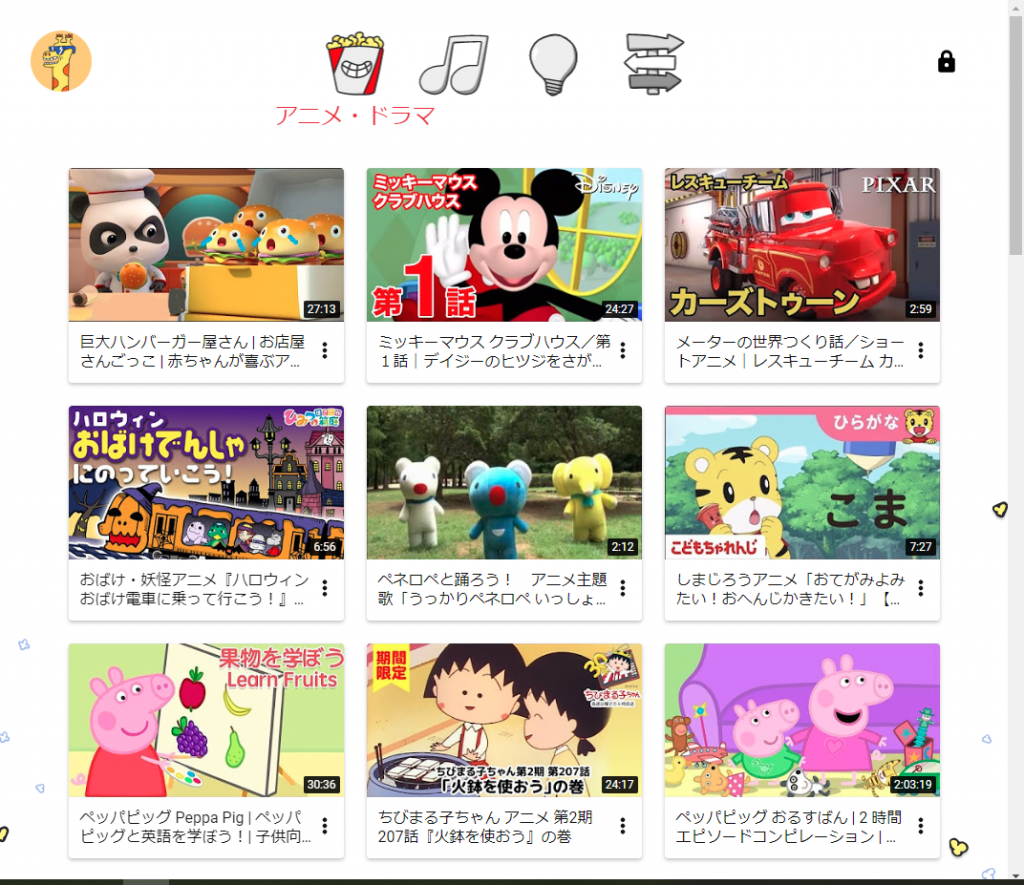Open options for ちびまる子ちゃん 第207話

click(623, 827)
